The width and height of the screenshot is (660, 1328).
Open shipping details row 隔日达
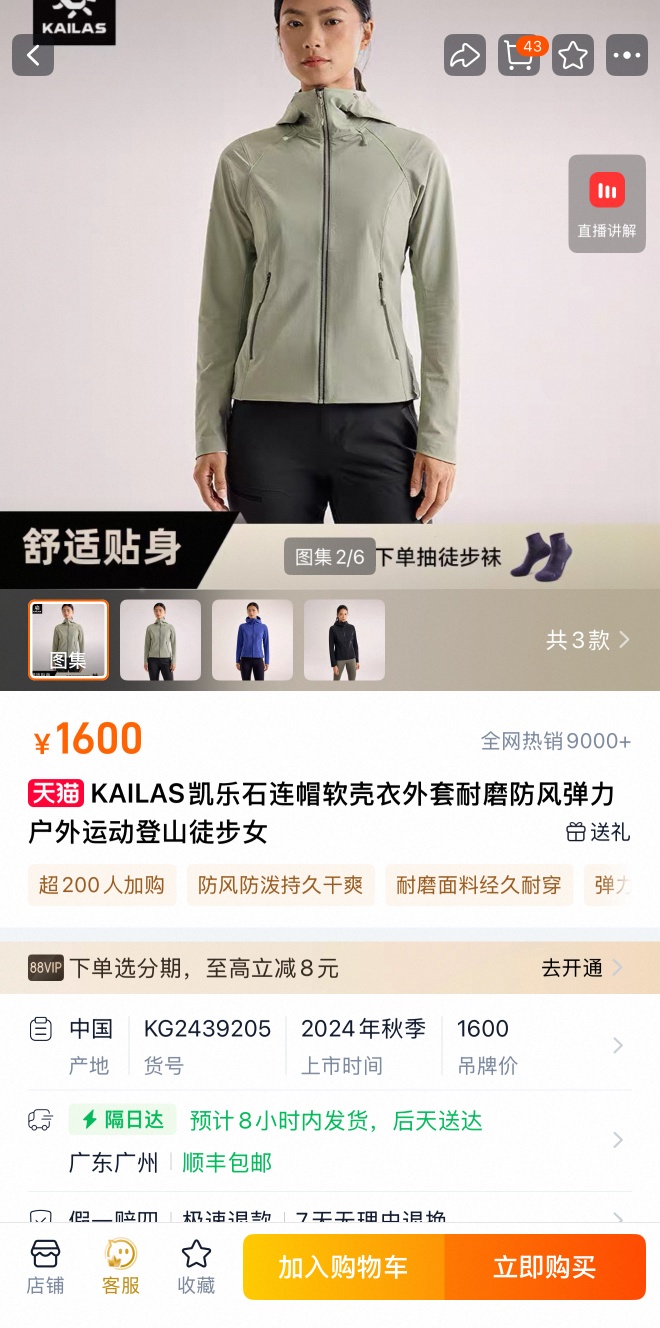[x=330, y=1140]
